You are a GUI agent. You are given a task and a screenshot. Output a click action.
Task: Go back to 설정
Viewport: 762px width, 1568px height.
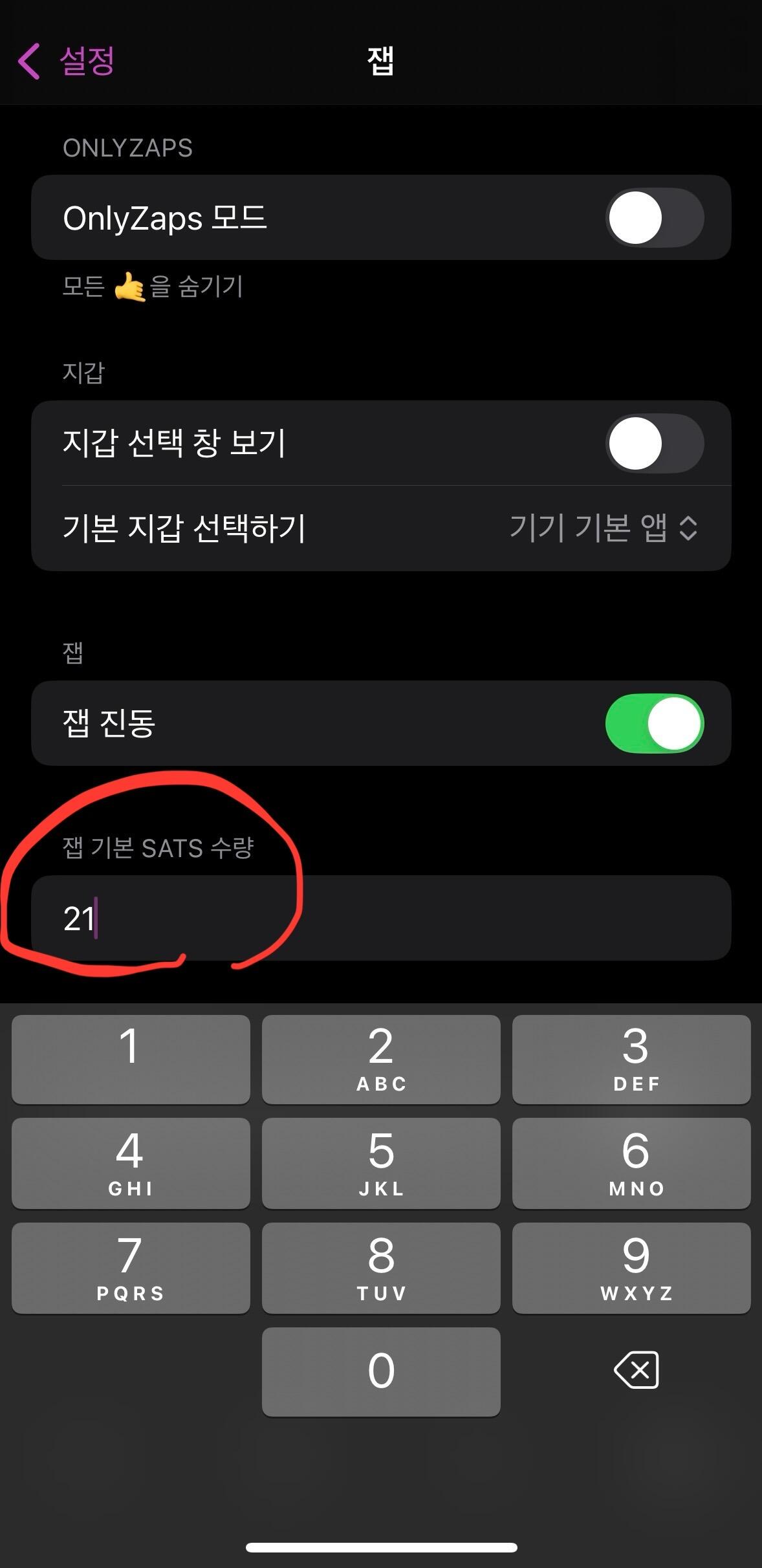click(67, 61)
